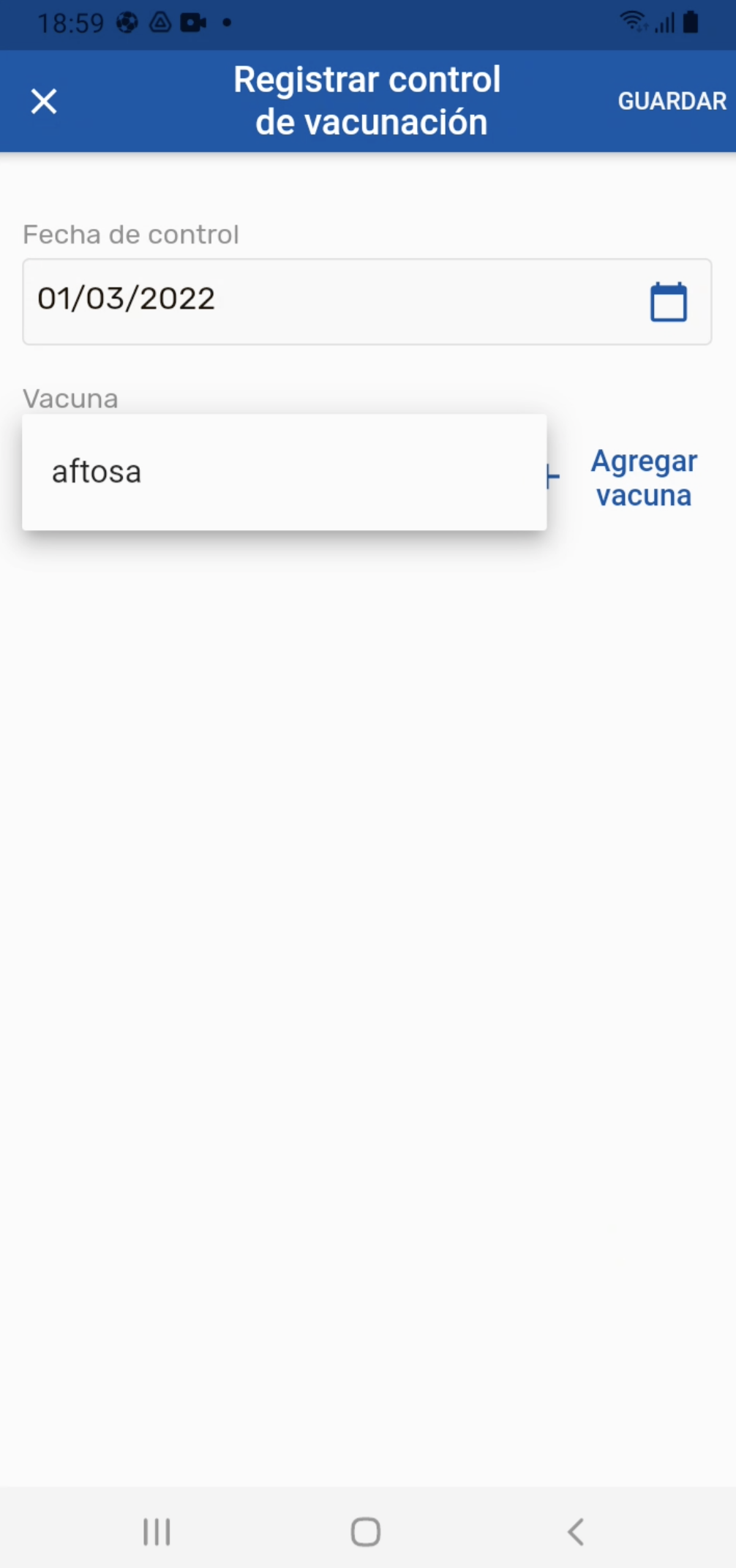Open recent apps from the navigation bar
Viewport: 736px width, 1568px height.
(157, 1531)
